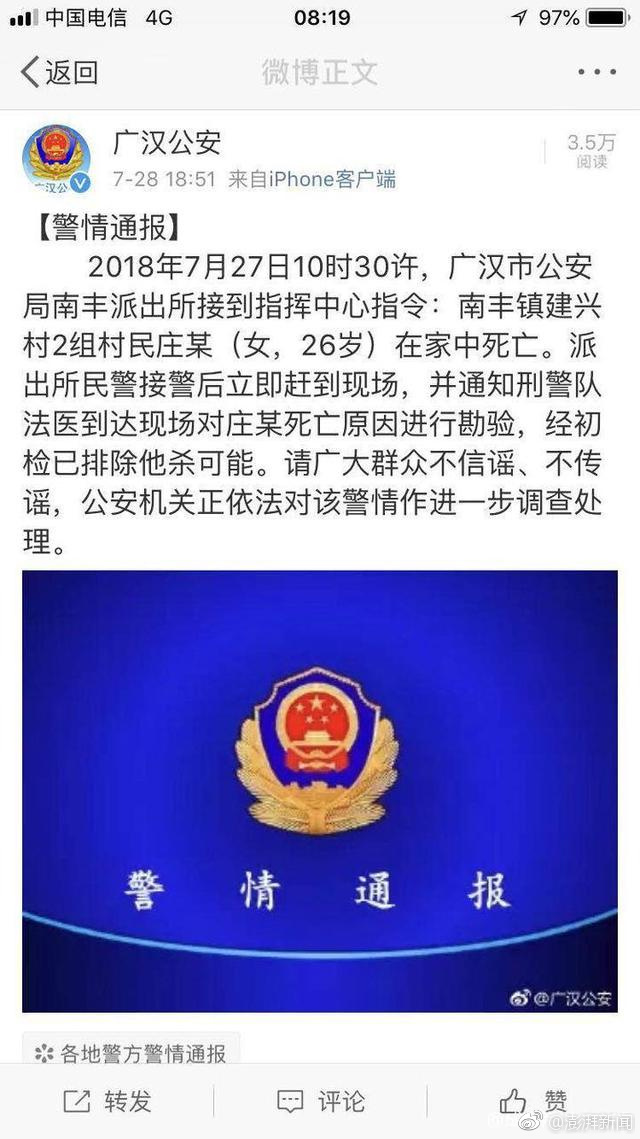This screenshot has width=640, height=1139.
Task: Comment on this post via 评论
Action: [x=321, y=1101]
